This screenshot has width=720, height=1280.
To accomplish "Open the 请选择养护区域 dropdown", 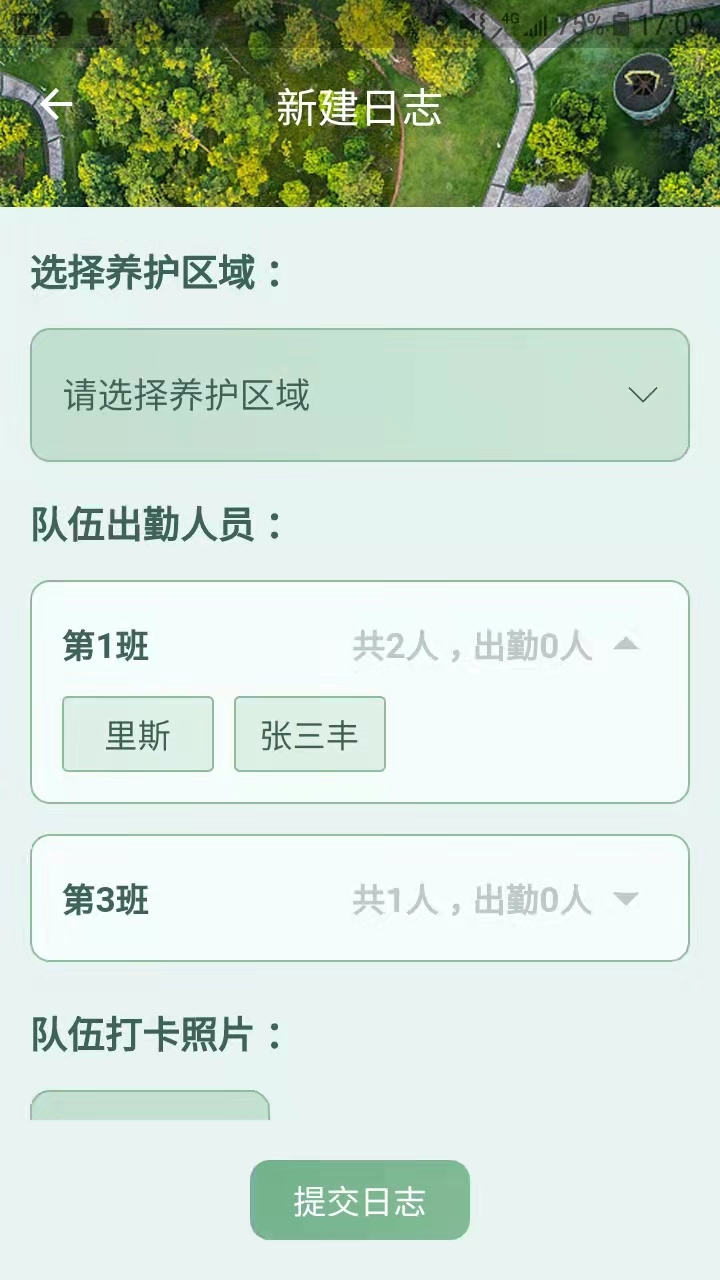I will tap(360, 395).
